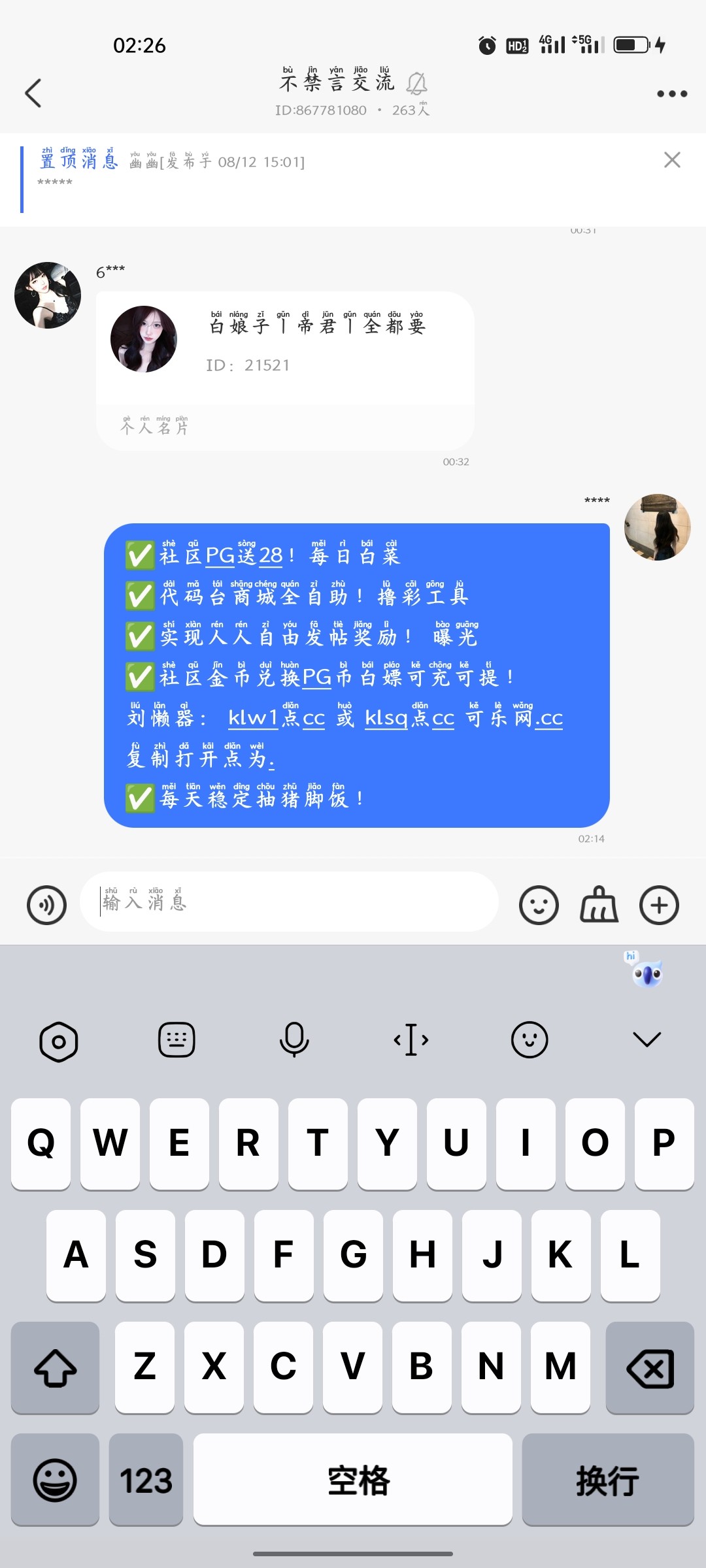Switch to voice message input
Screen dimensions: 706x1568
(46, 905)
